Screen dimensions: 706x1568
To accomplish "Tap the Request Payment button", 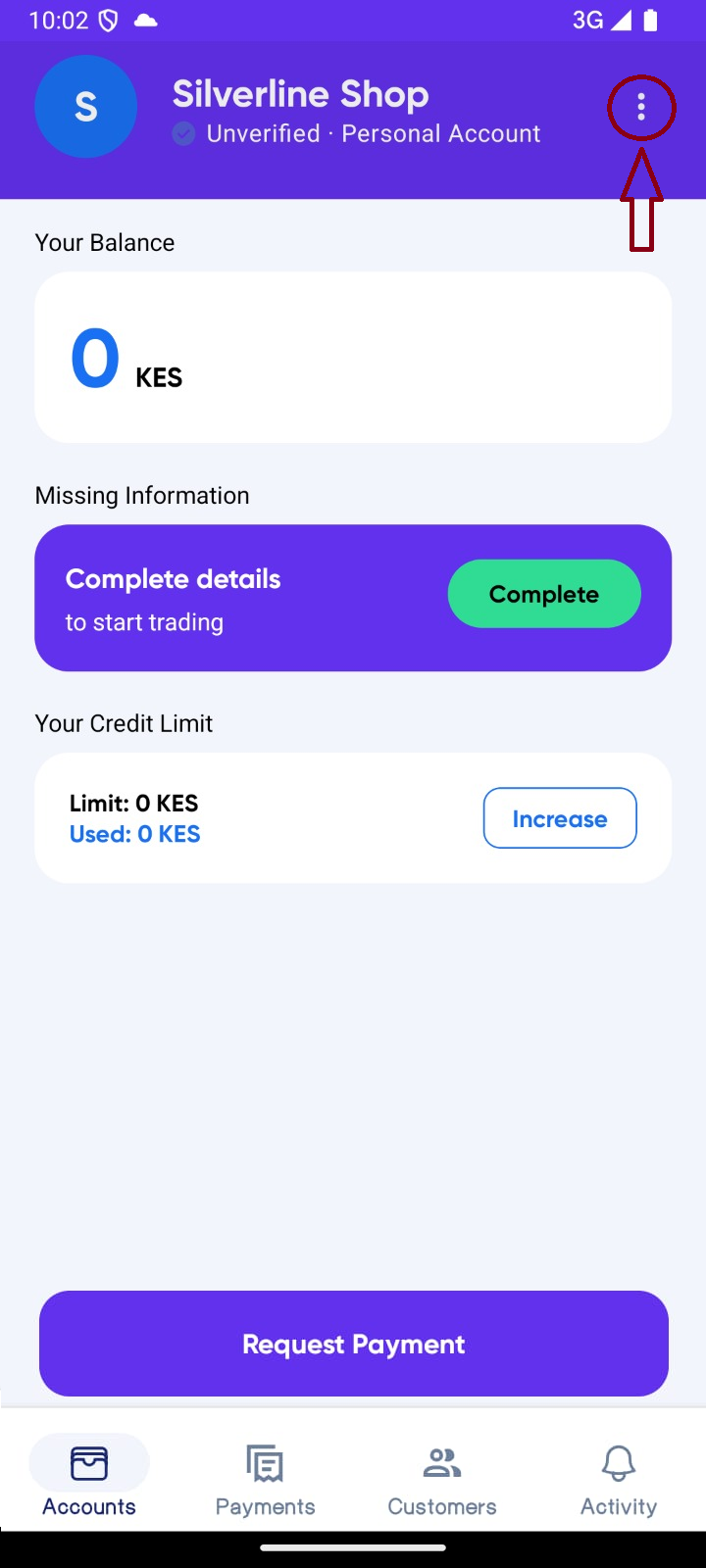I will coord(354,1344).
